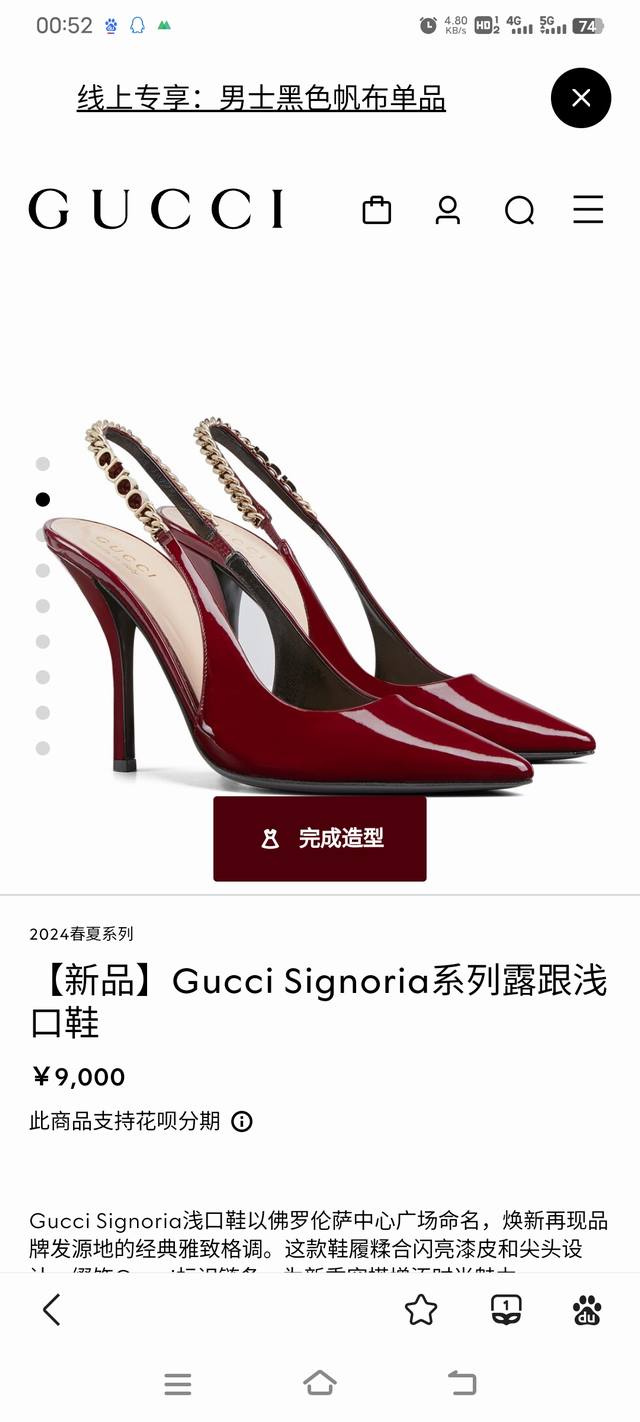This screenshot has height=1422, width=640.
Task: Open the Baidu paw home button
Action: pos(588,1309)
